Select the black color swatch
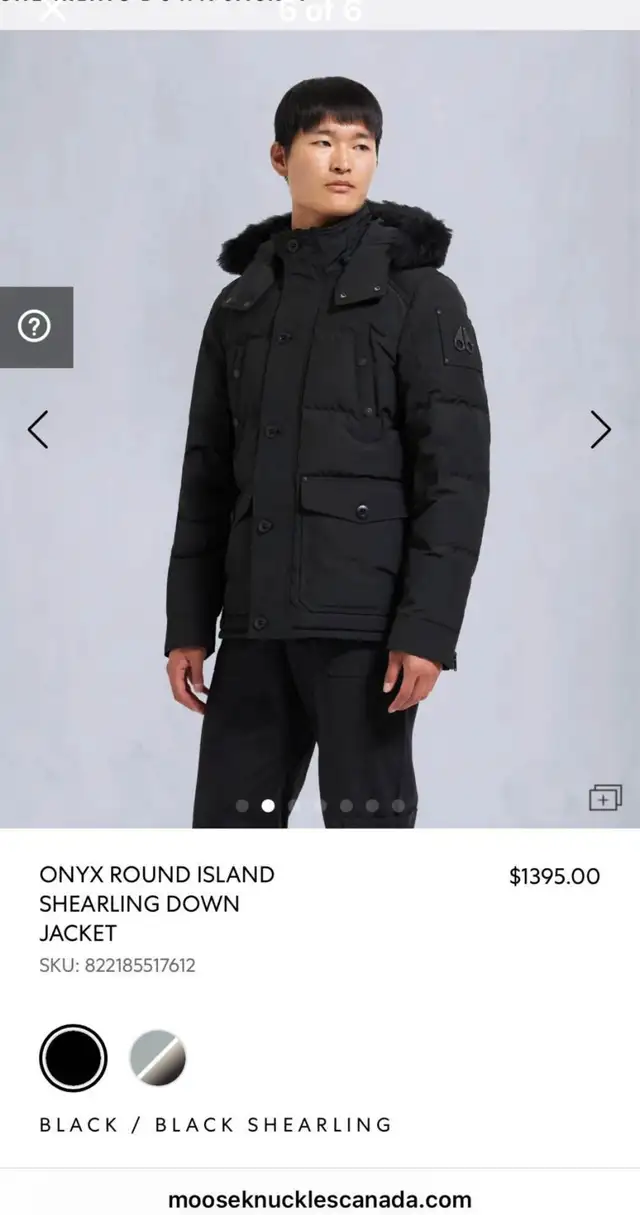Image resolution: width=640 pixels, height=1215 pixels. coord(73,1058)
